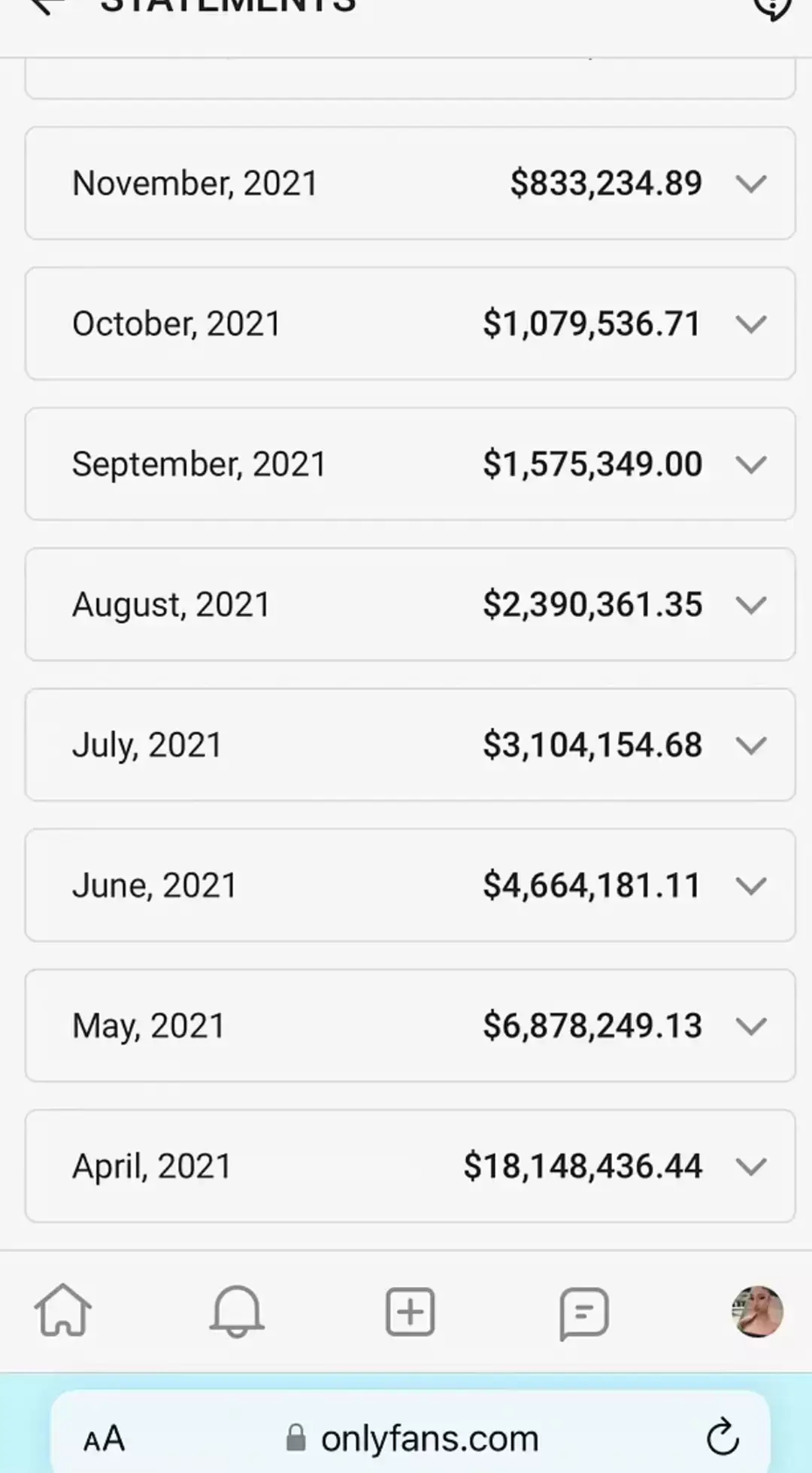This screenshot has height=1473, width=812.
Task: Open the notifications bell icon
Action: point(236,1311)
